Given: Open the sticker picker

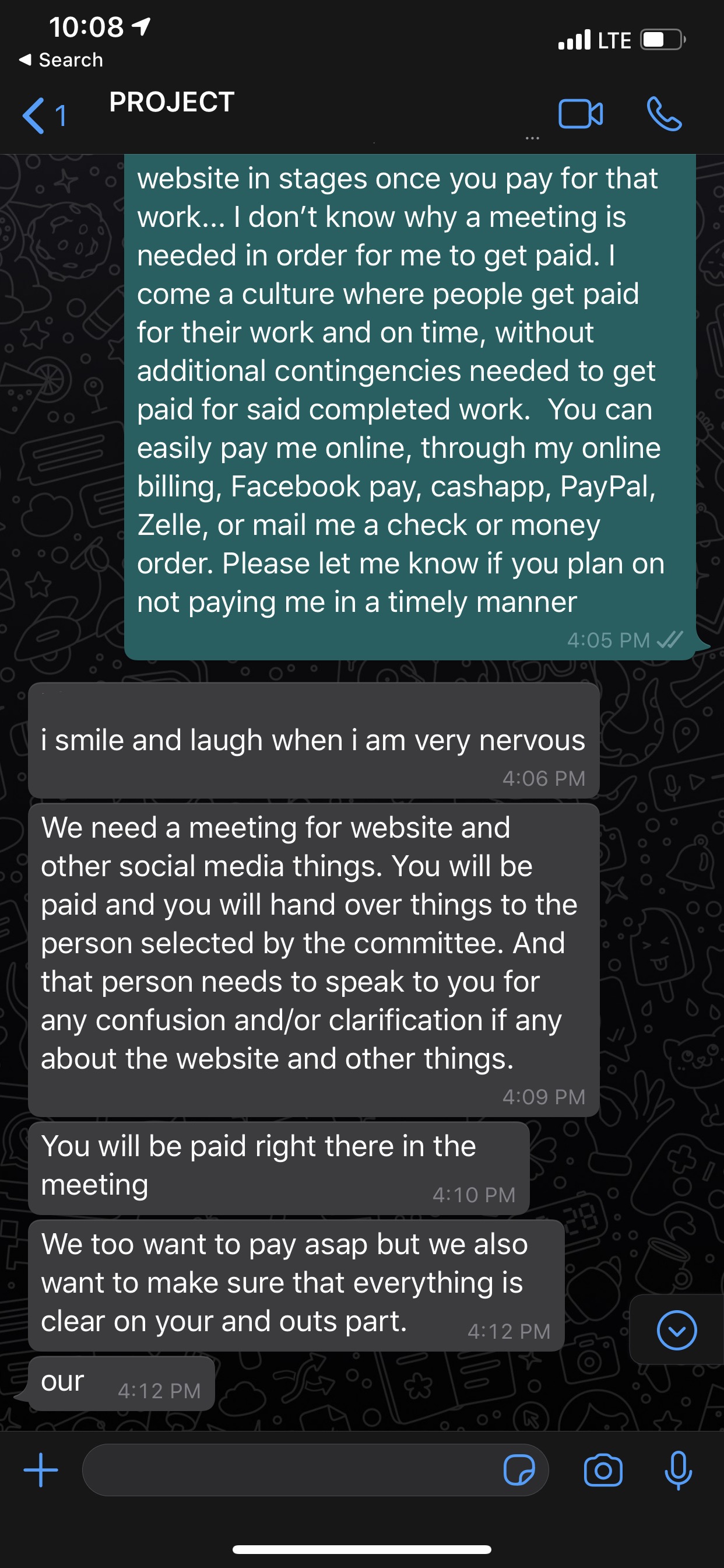Looking at the screenshot, I should (x=518, y=1470).
